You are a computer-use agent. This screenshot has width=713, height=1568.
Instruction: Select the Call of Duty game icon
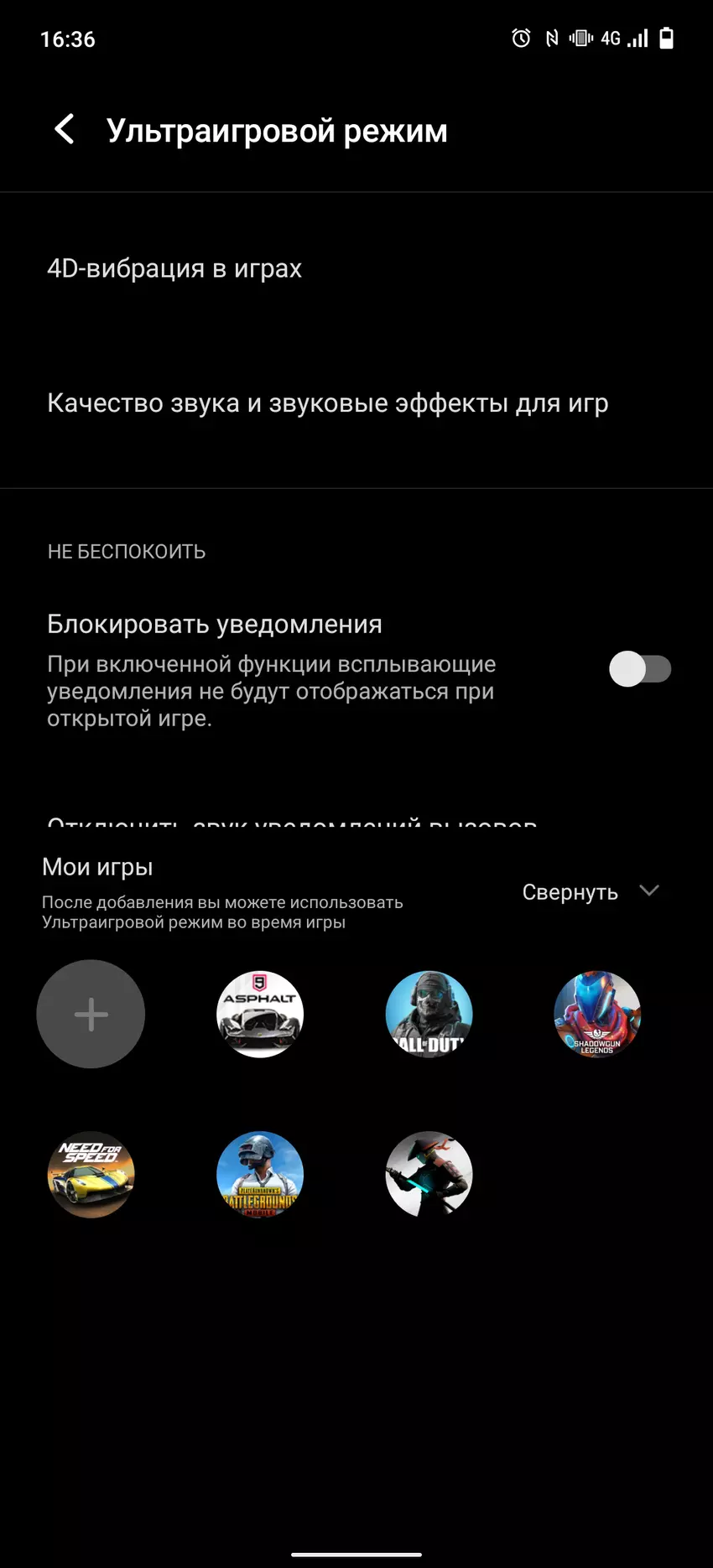pyautogui.click(x=429, y=1015)
